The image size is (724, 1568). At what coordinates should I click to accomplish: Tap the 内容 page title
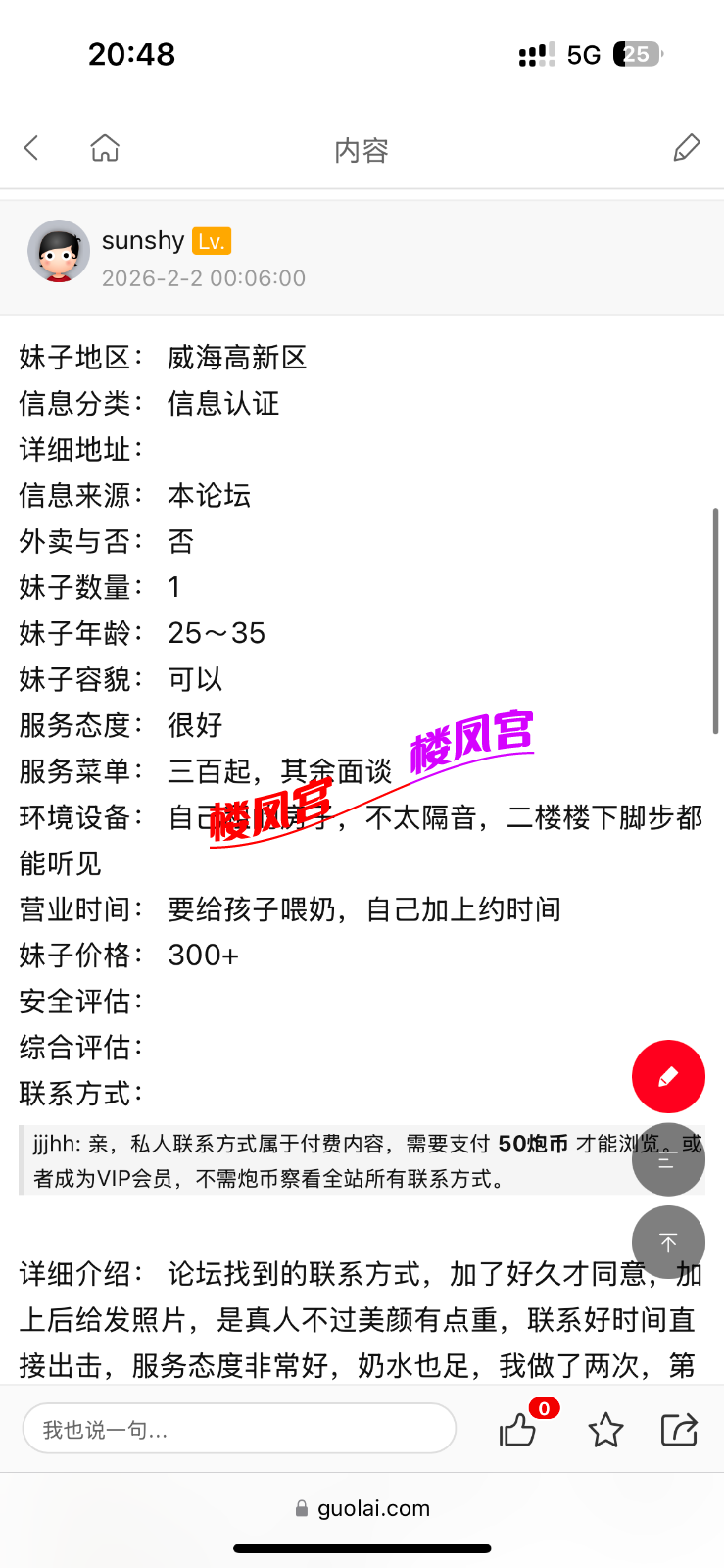coord(362,150)
